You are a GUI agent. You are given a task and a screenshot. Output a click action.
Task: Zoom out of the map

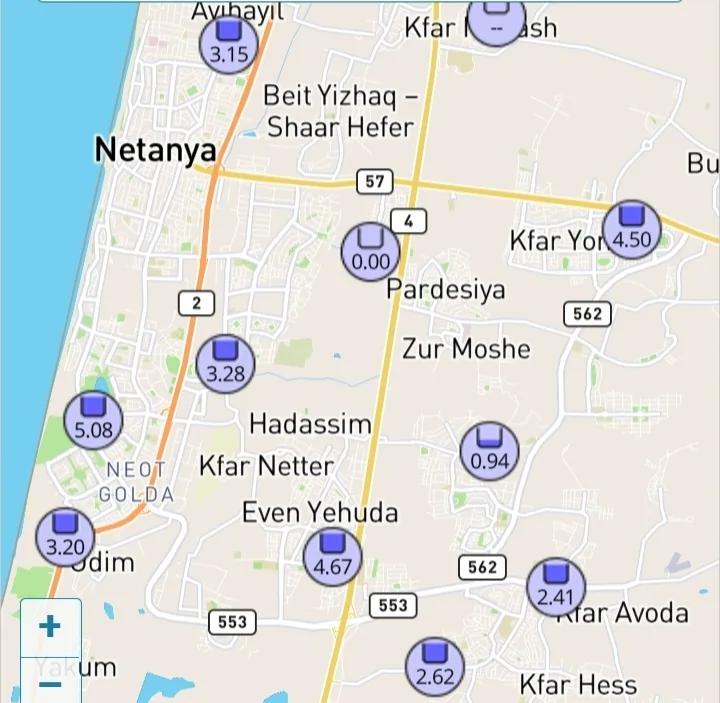(x=50, y=685)
